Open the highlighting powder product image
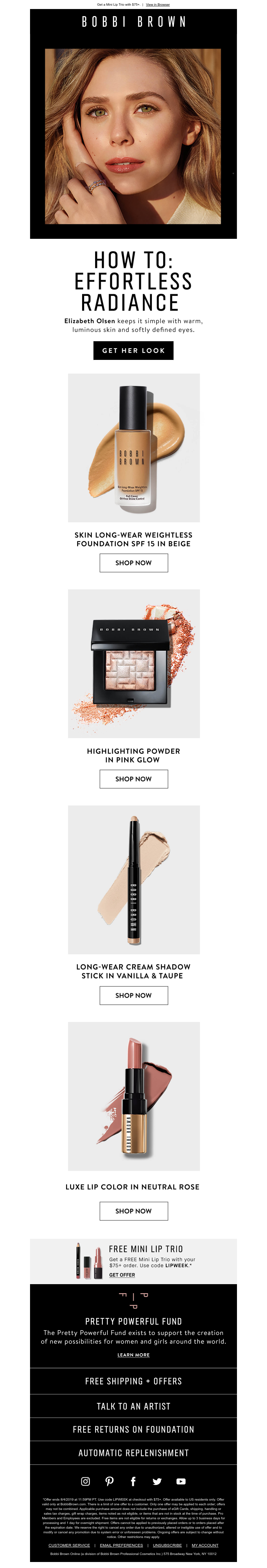The image size is (267, 1568). pyautogui.click(x=133, y=663)
